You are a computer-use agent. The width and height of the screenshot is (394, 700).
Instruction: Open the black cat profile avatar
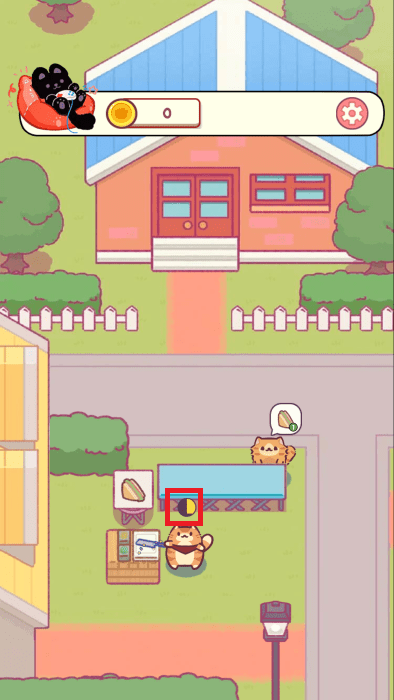(x=56, y=98)
